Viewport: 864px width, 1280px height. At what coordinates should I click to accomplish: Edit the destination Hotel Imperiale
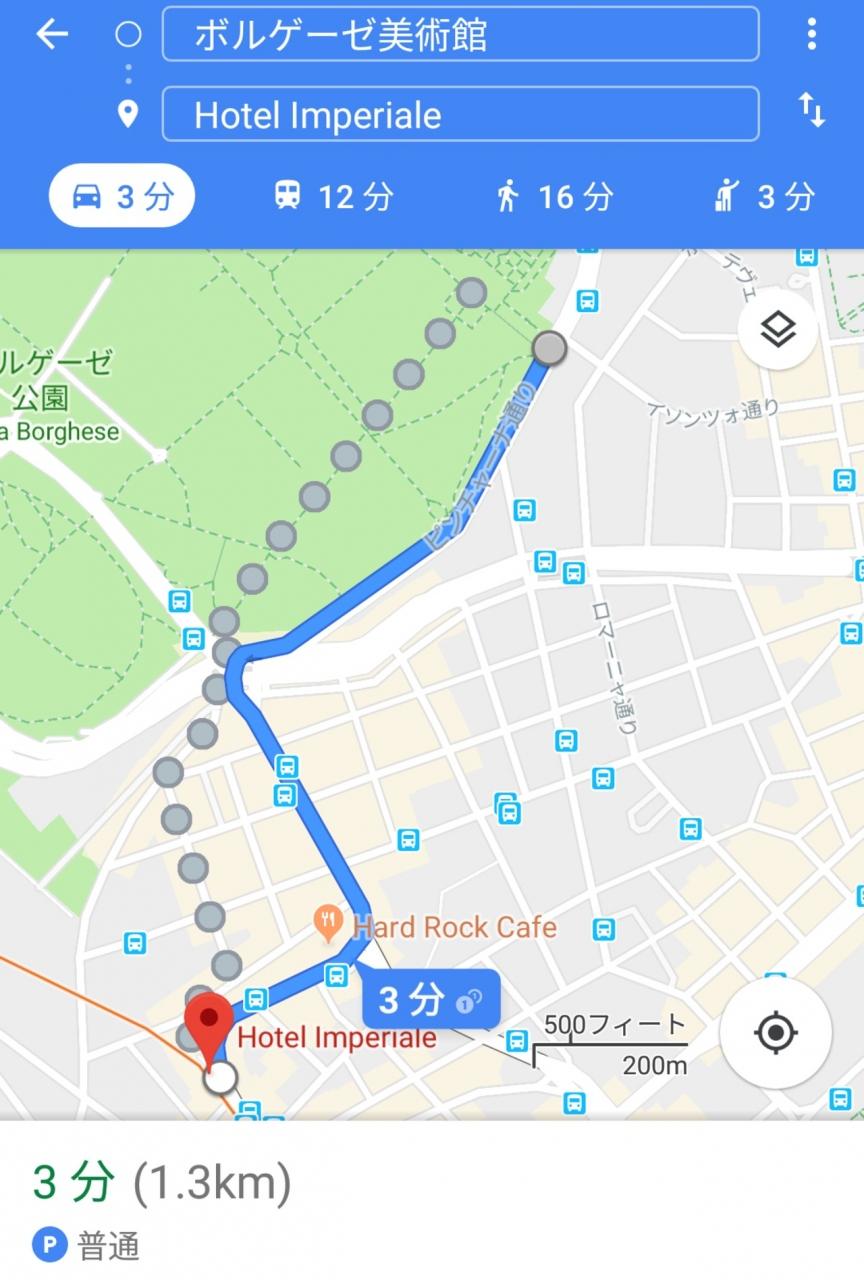[460, 114]
